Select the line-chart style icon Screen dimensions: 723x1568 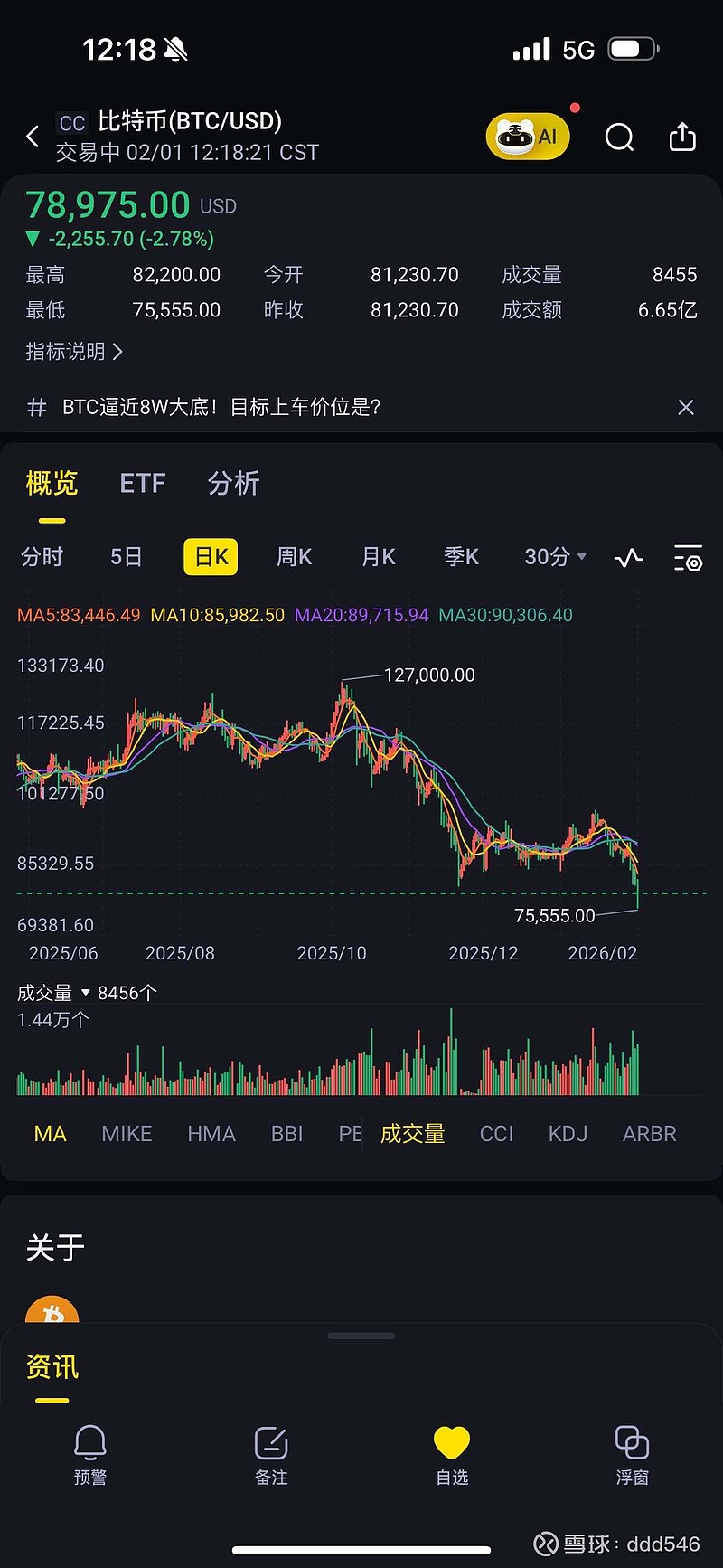pyautogui.click(x=629, y=558)
